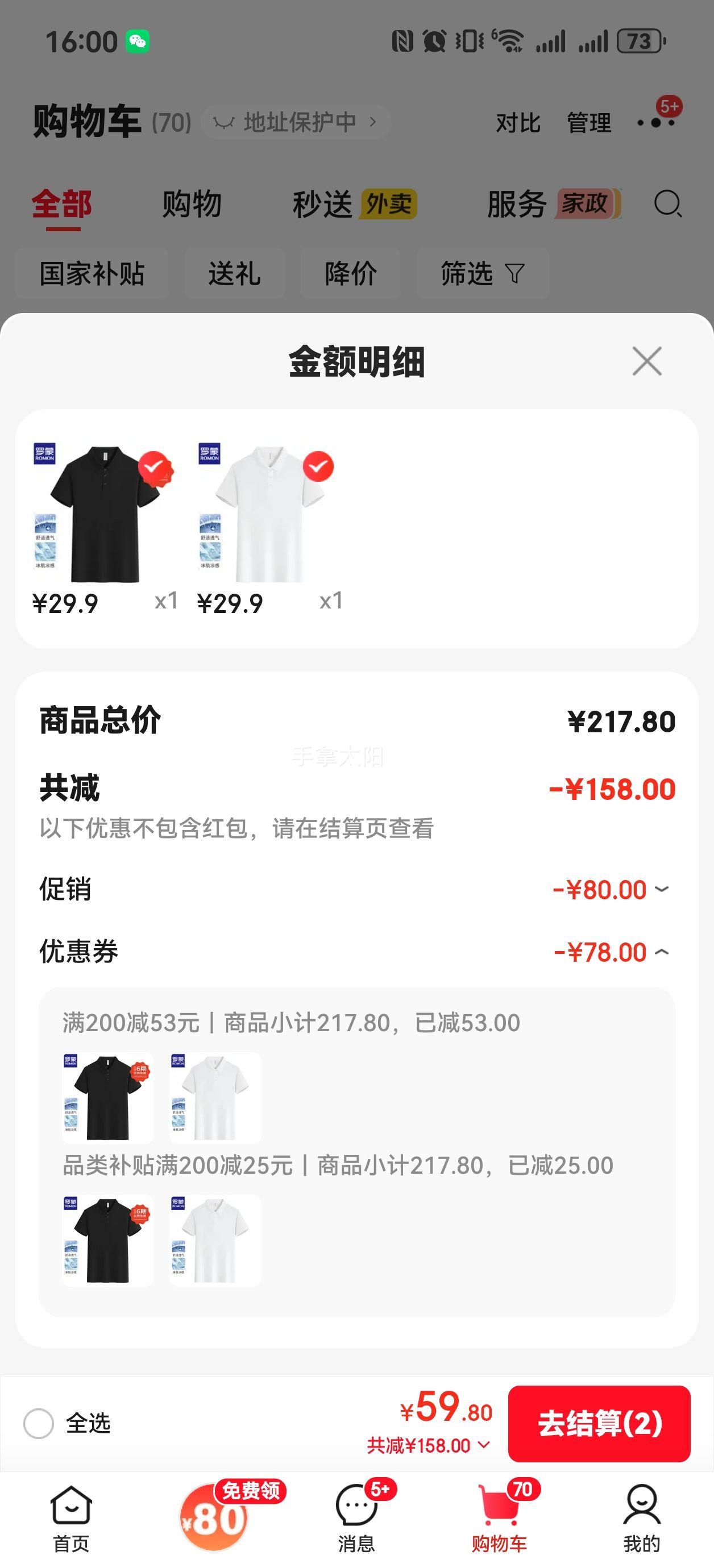Image resolution: width=714 pixels, height=1568 pixels.
Task: Uncheck the black polo shirt selection badge
Action: point(156,466)
